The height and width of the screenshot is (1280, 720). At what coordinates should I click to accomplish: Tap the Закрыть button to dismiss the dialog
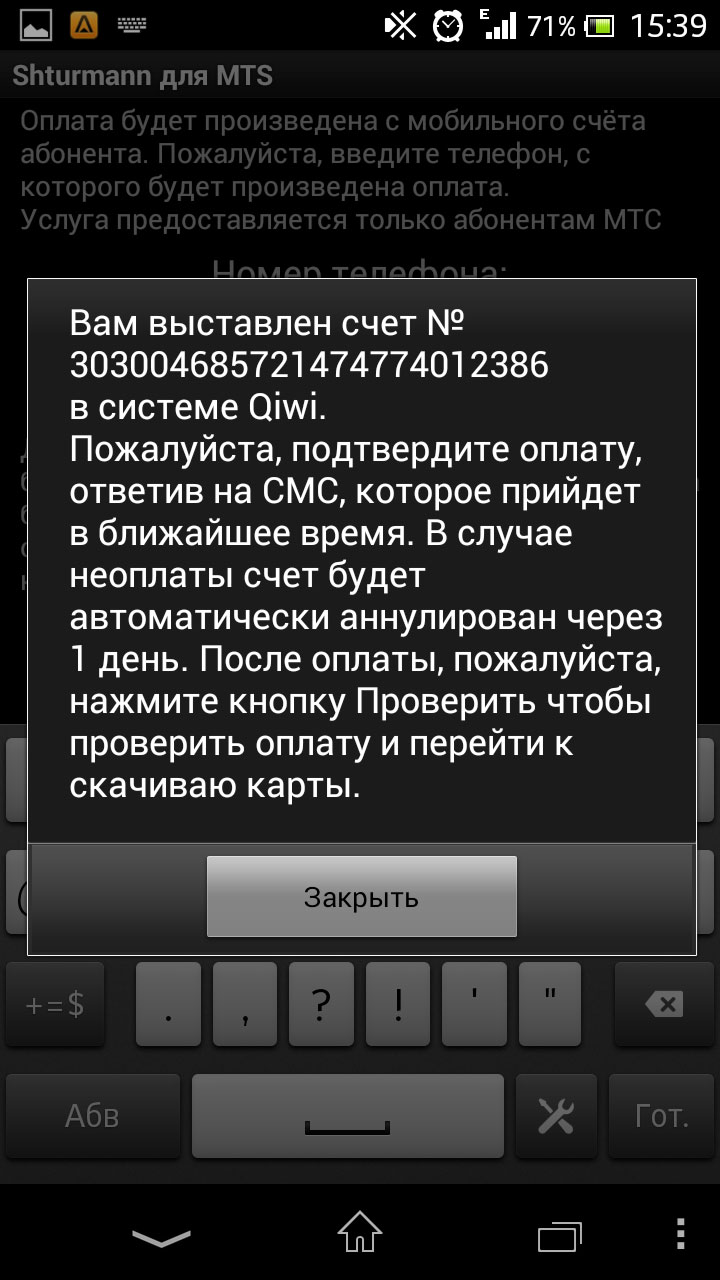point(361,896)
